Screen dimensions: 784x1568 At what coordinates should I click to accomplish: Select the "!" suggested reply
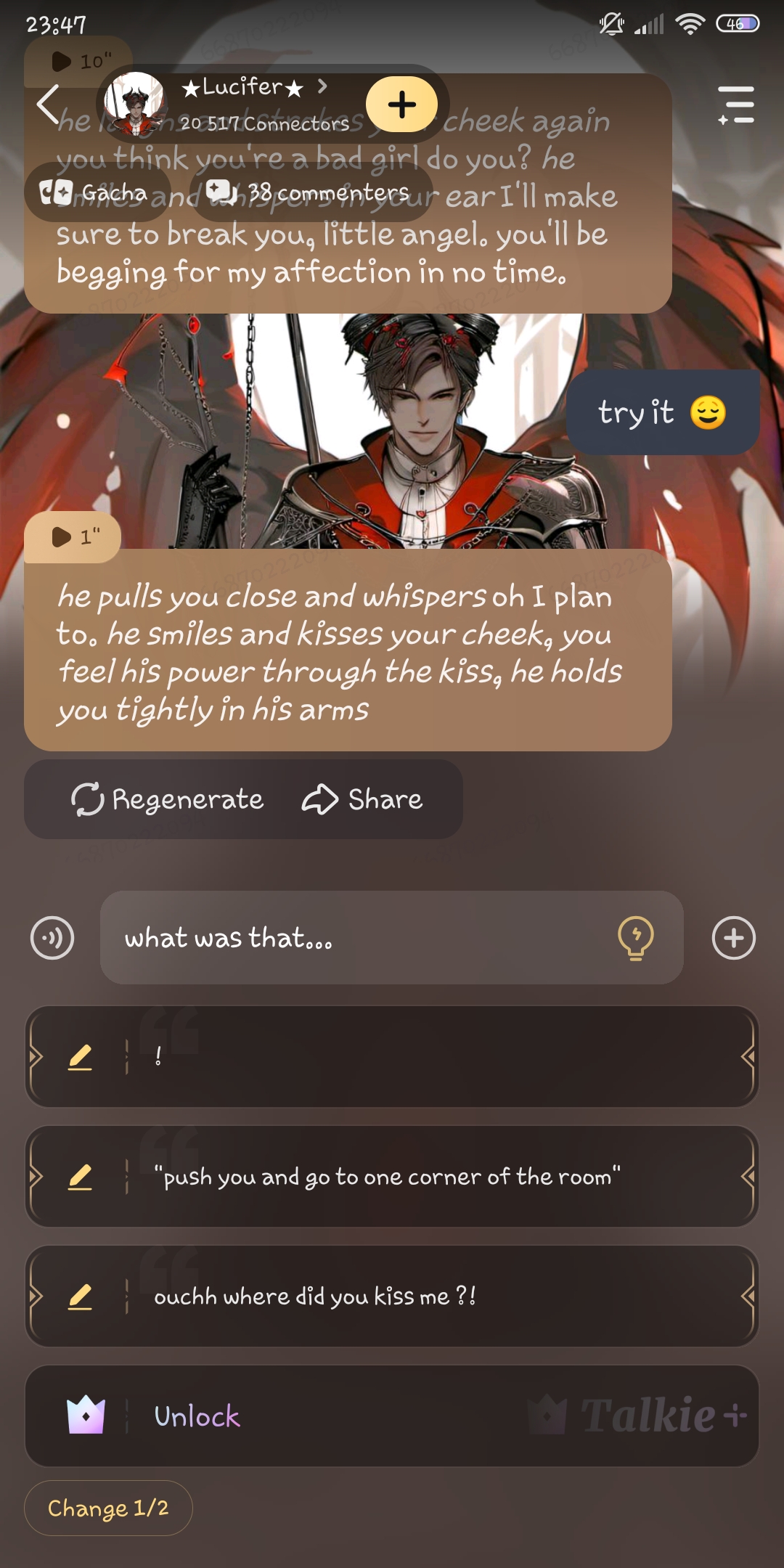point(436,1057)
